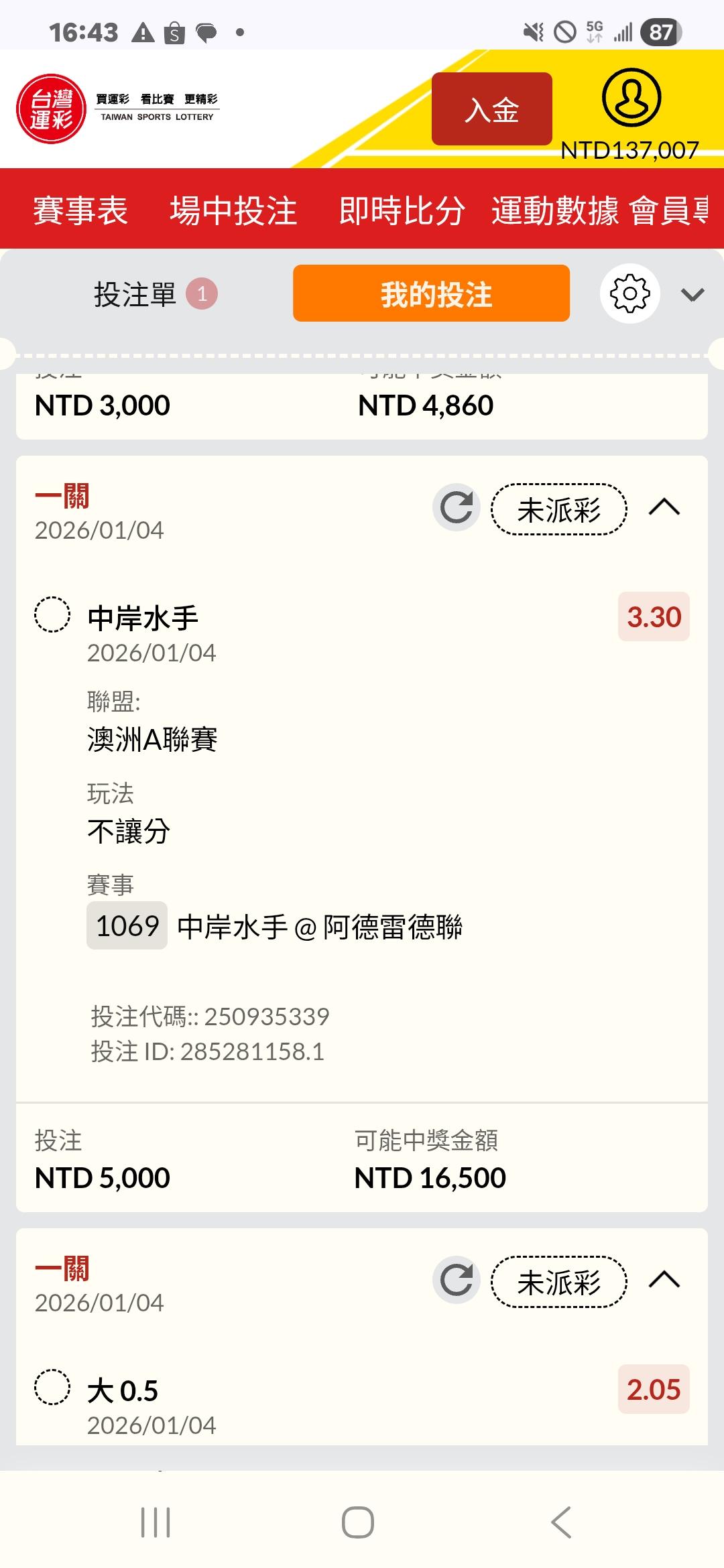This screenshot has width=724, height=1568.
Task: Go to 賽事表 in the menu
Action: (80, 210)
